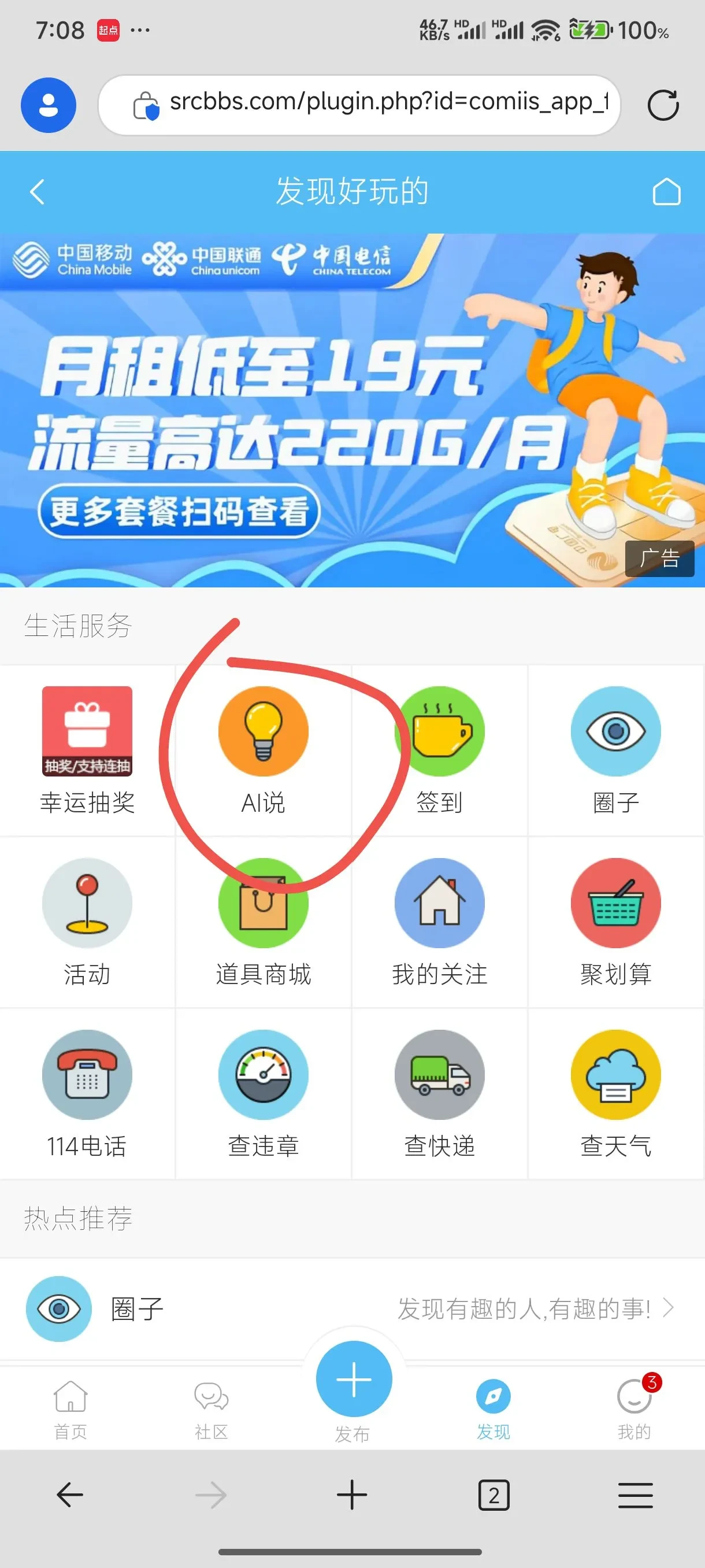
Task: Open 道具商城 item shop
Action: (263, 922)
